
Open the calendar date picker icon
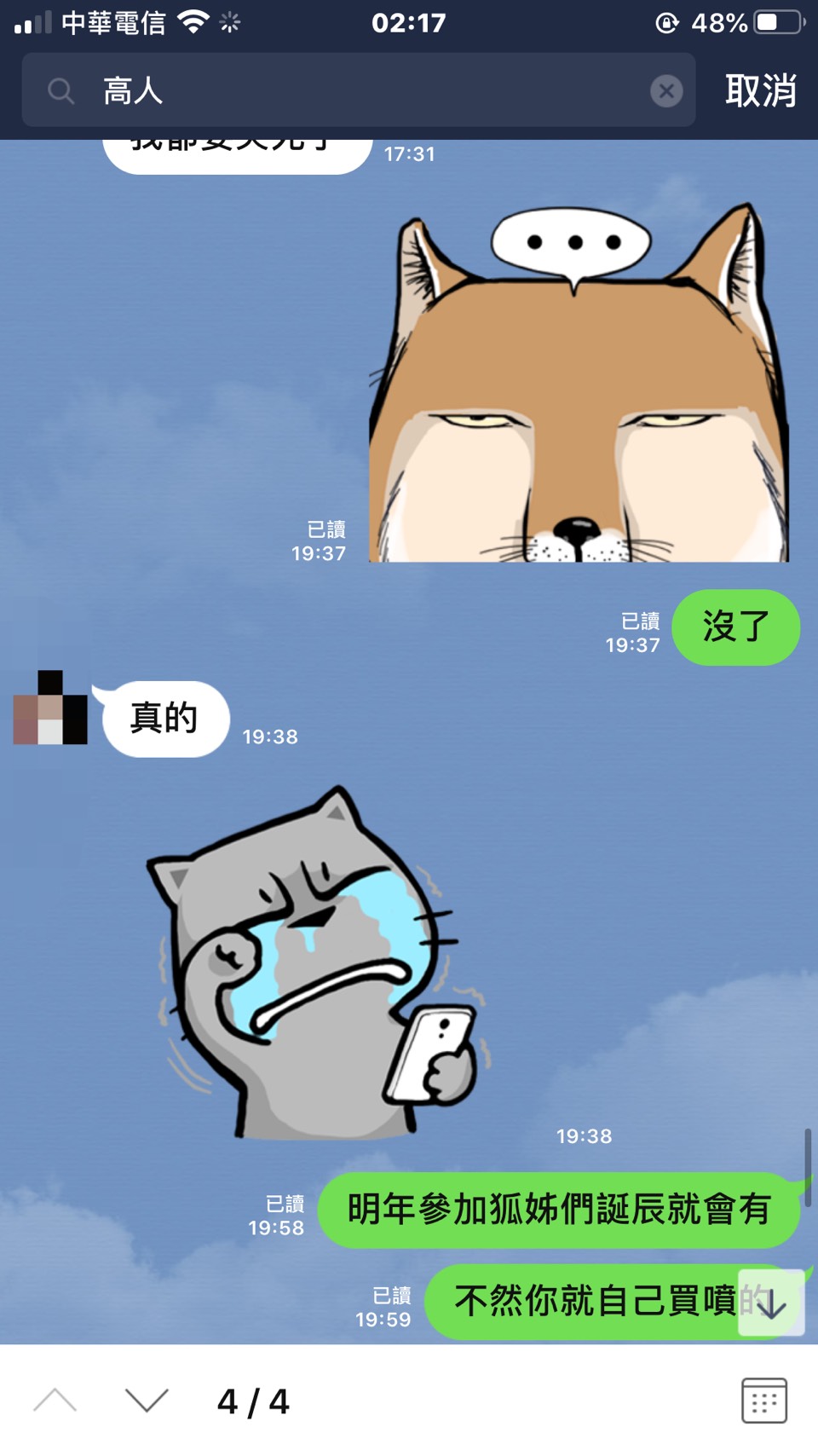tap(763, 1400)
